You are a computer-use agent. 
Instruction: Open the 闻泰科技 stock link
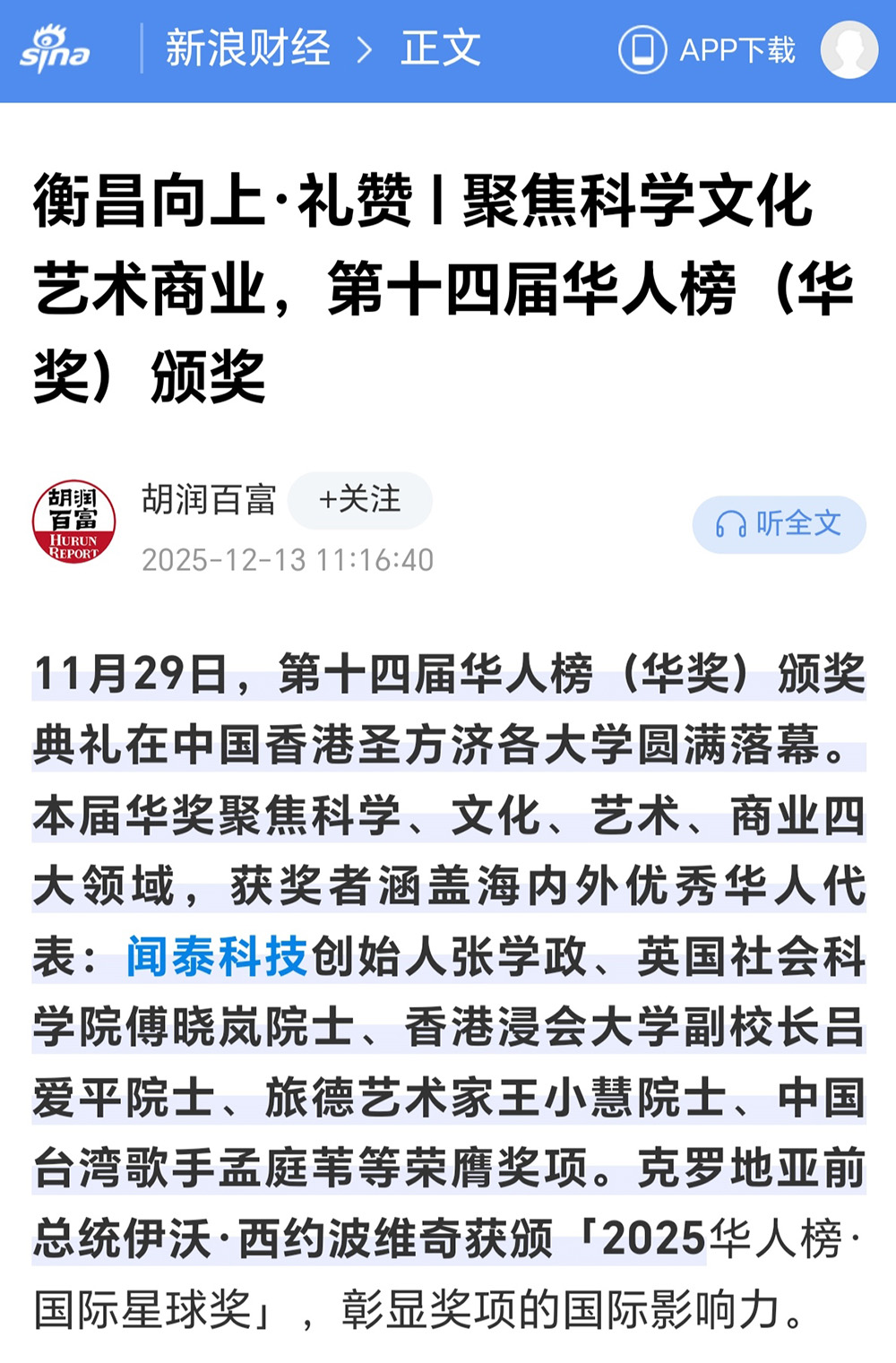coord(217,956)
